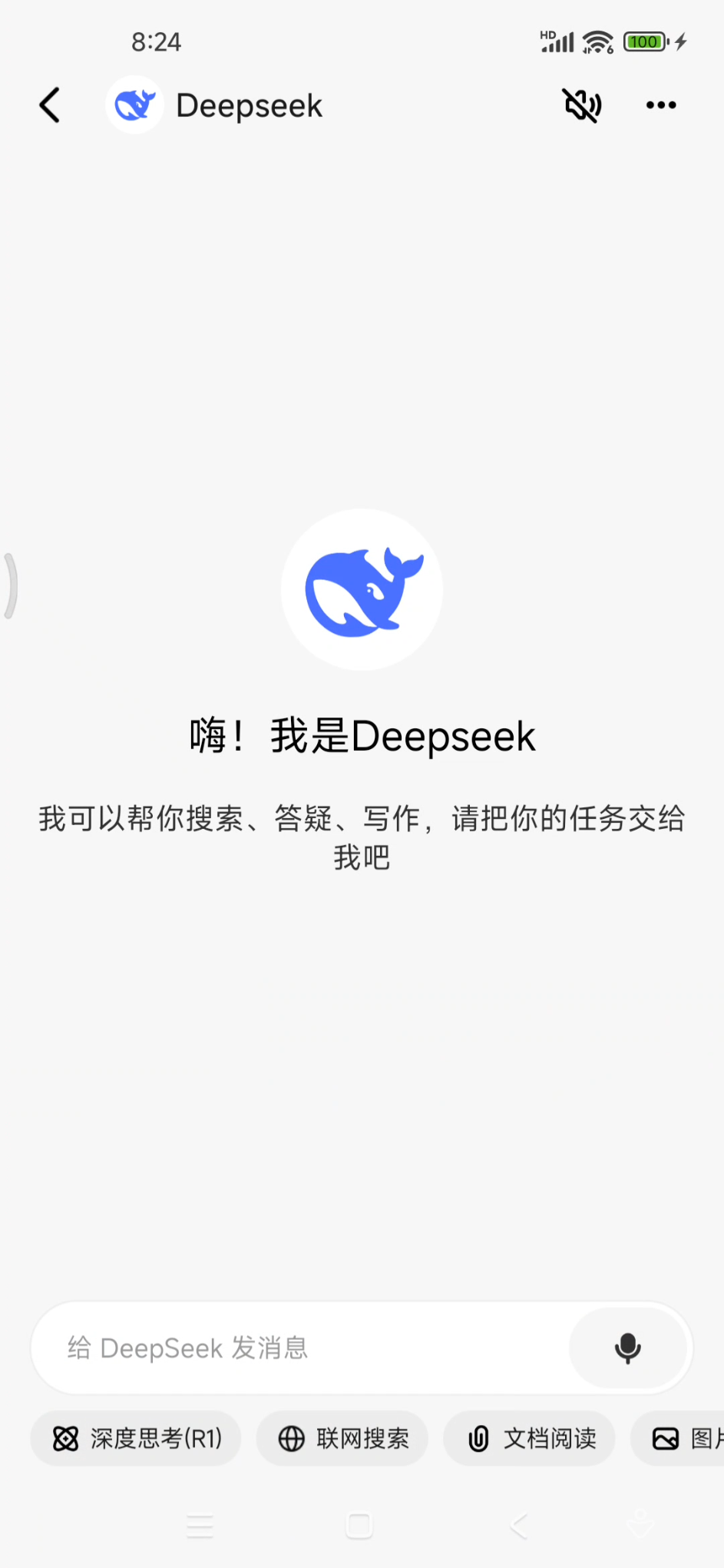Select the 文档阅读 document chip
724x1568 pixels.
pyautogui.click(x=530, y=1438)
